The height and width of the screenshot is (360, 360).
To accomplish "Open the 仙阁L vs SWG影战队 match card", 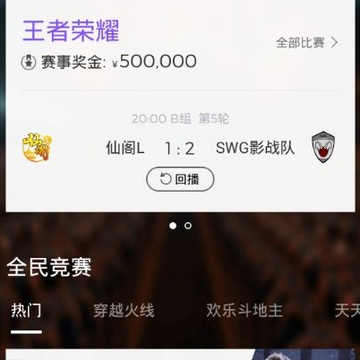I will [x=180, y=148].
